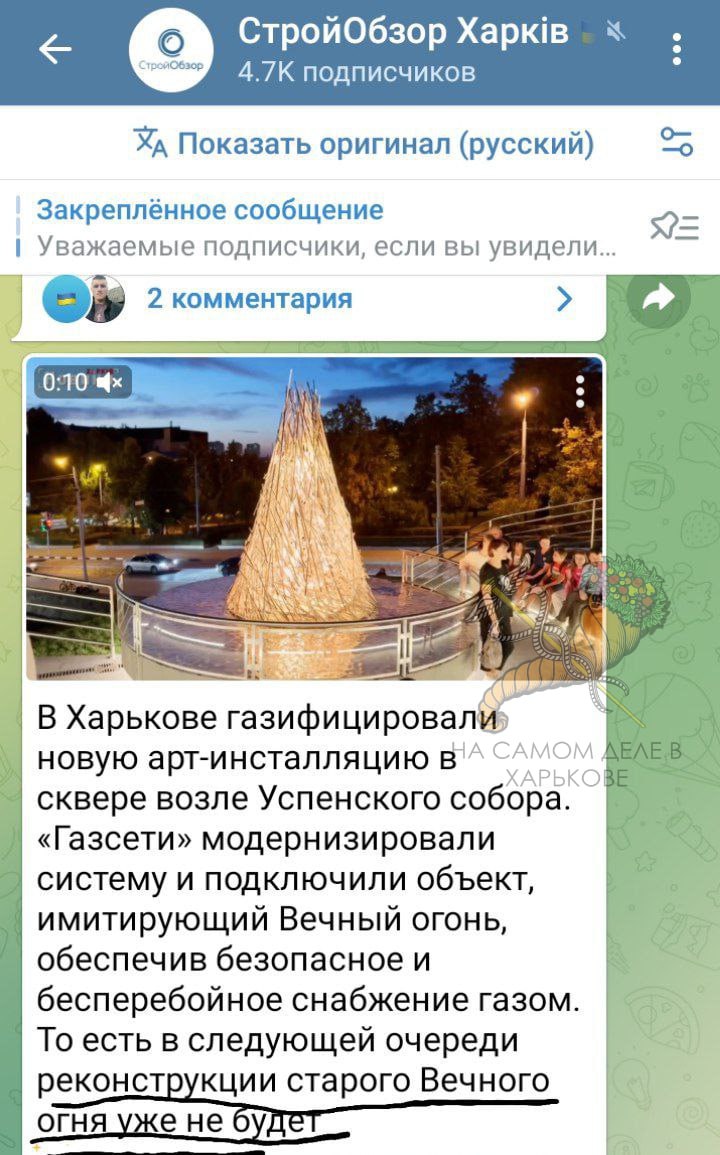
Task: Tap Показать оригинал (русский) to show original text
Action: (x=363, y=143)
